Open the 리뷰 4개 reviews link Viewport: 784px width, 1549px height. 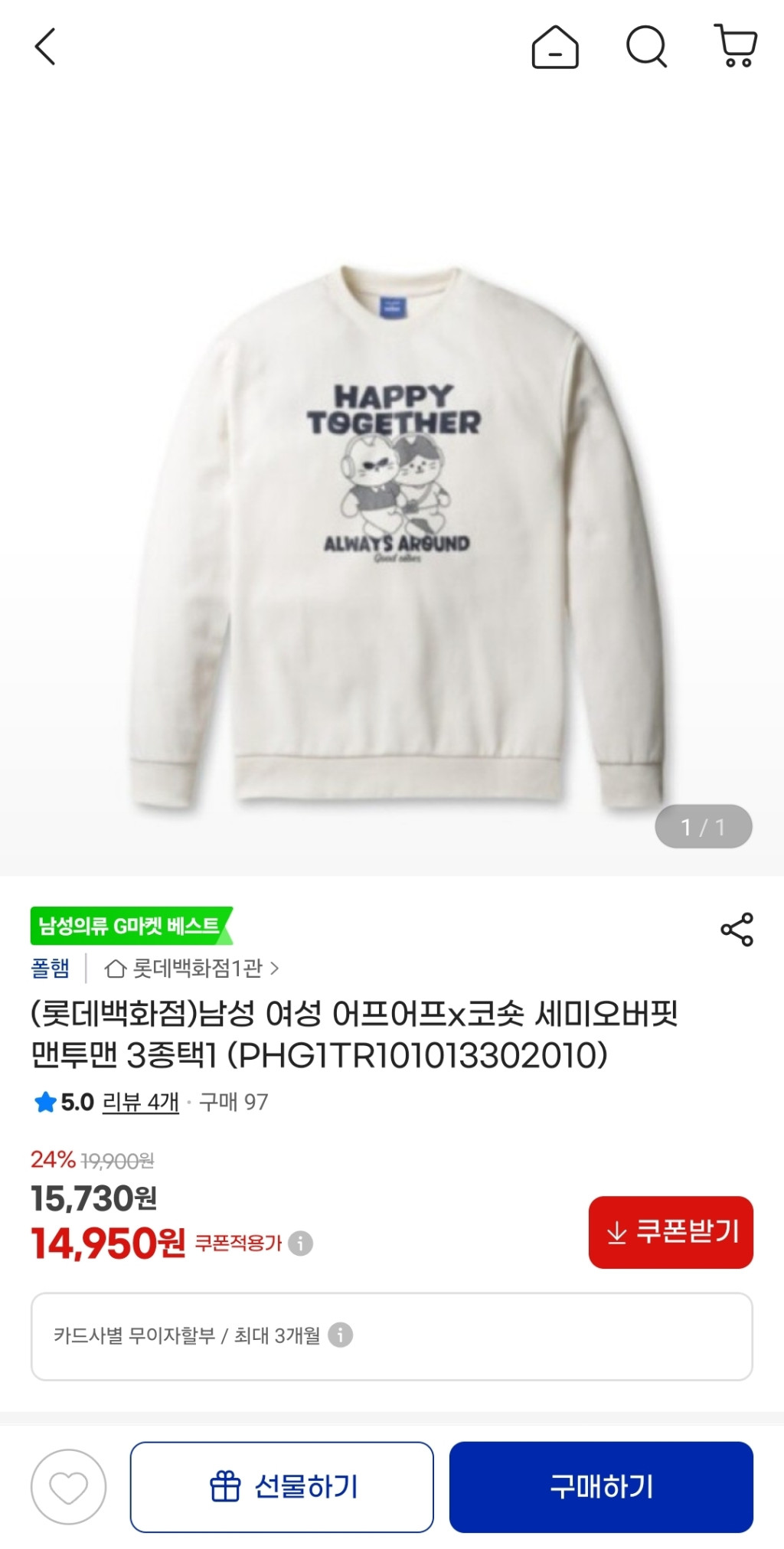click(x=140, y=1102)
